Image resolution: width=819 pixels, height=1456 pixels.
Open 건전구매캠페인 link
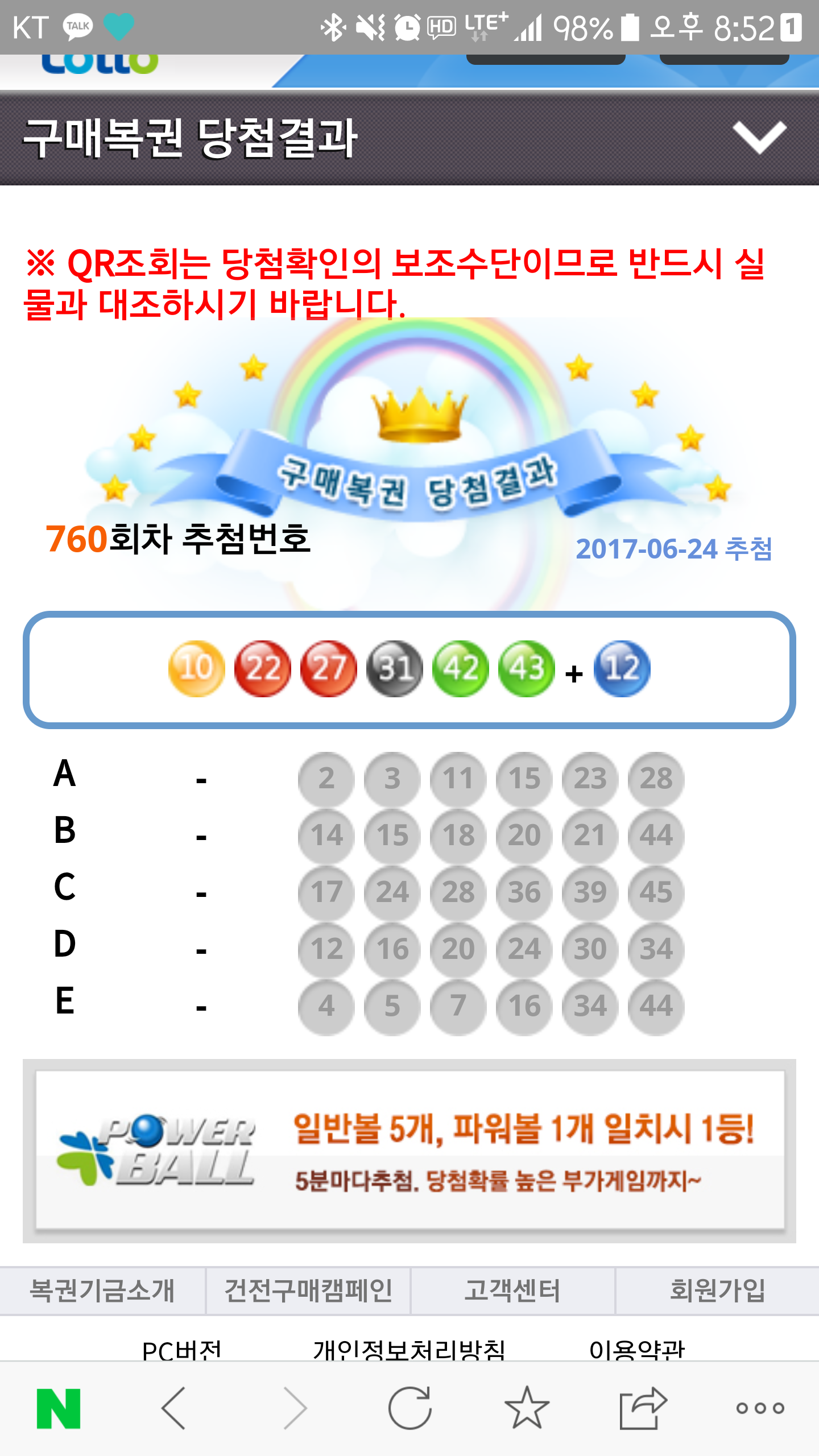pos(308,1290)
